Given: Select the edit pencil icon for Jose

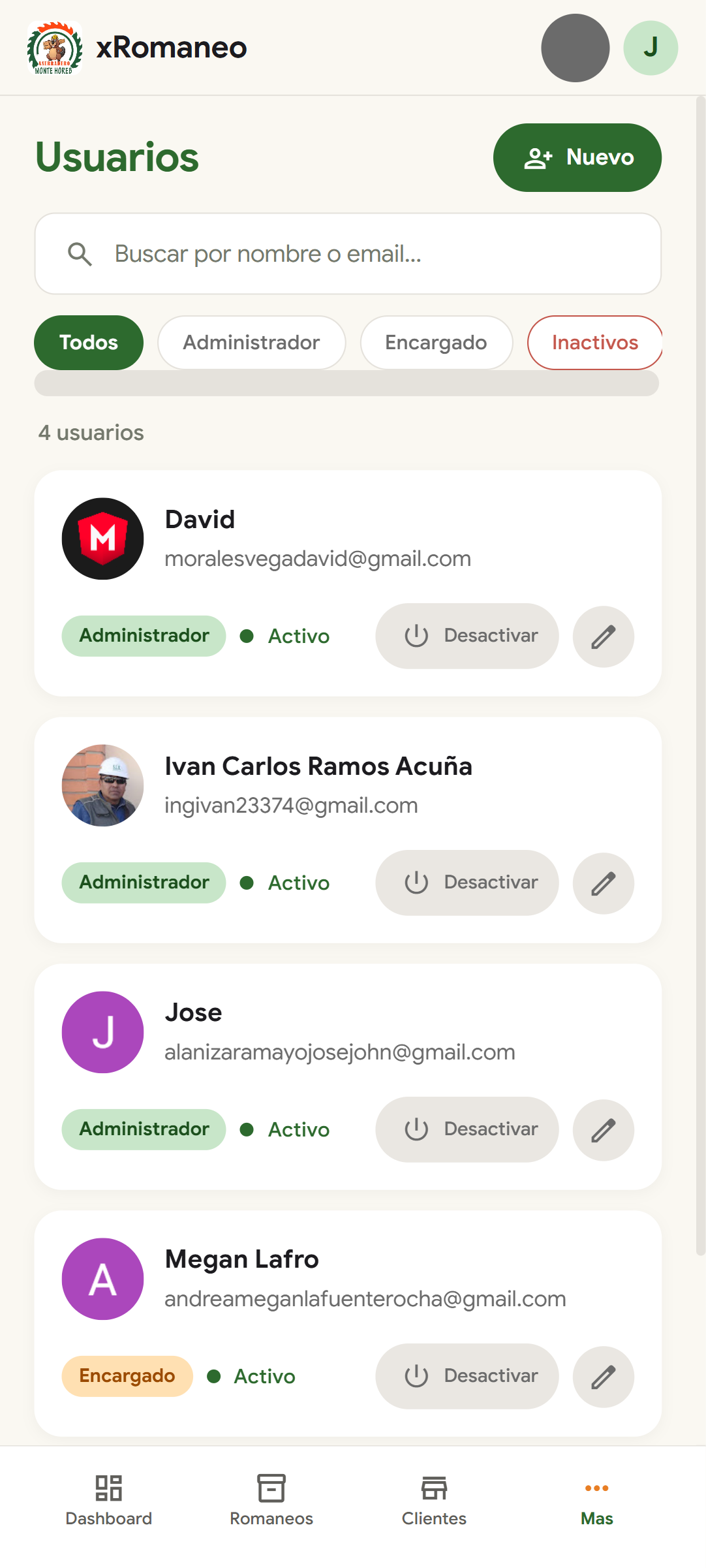Looking at the screenshot, I should [x=602, y=1129].
